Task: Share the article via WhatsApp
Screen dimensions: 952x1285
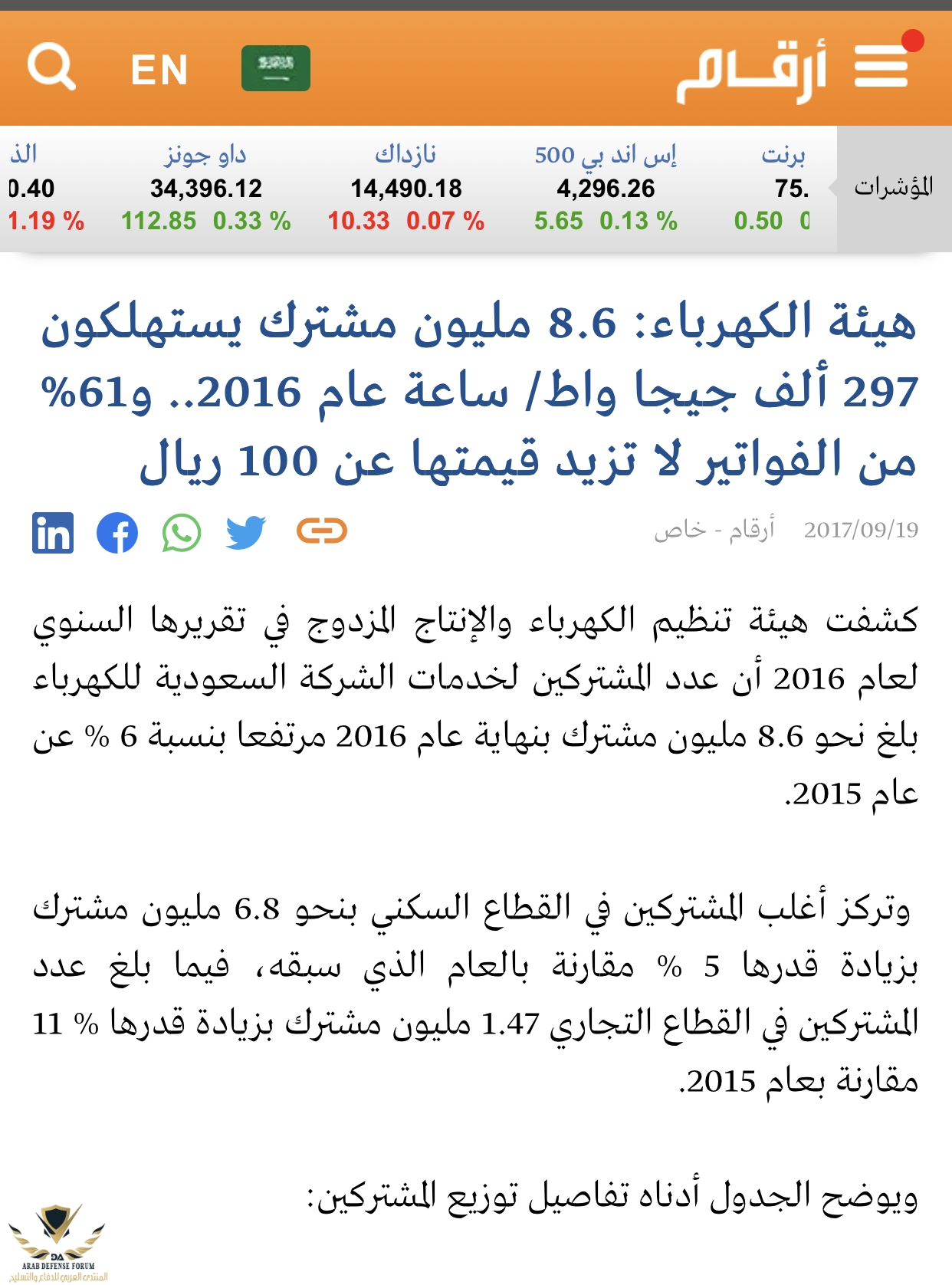Action: point(182,533)
